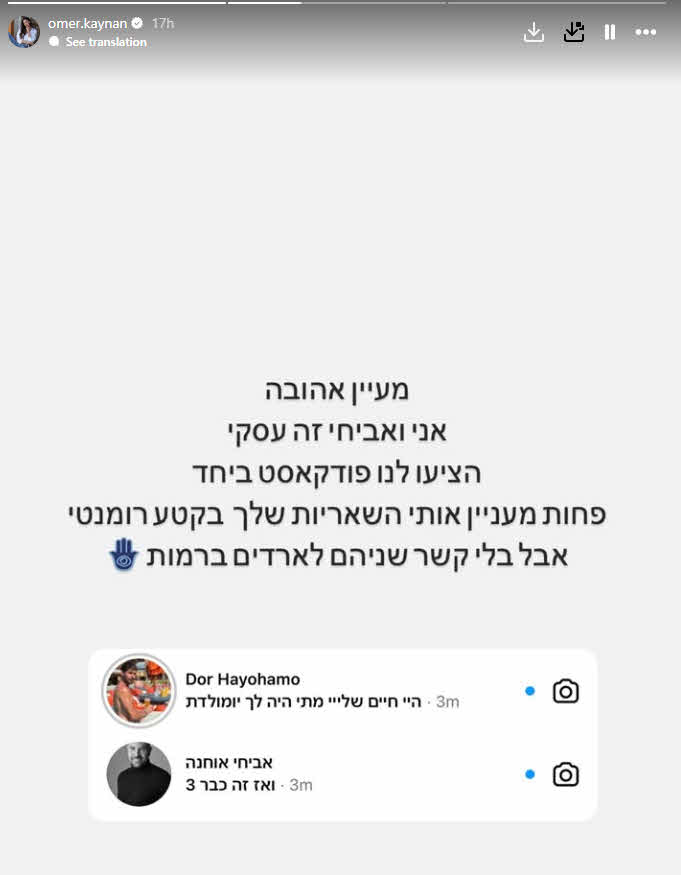
Task: Open omer.kaynan's profile picture
Action: [x=24, y=32]
